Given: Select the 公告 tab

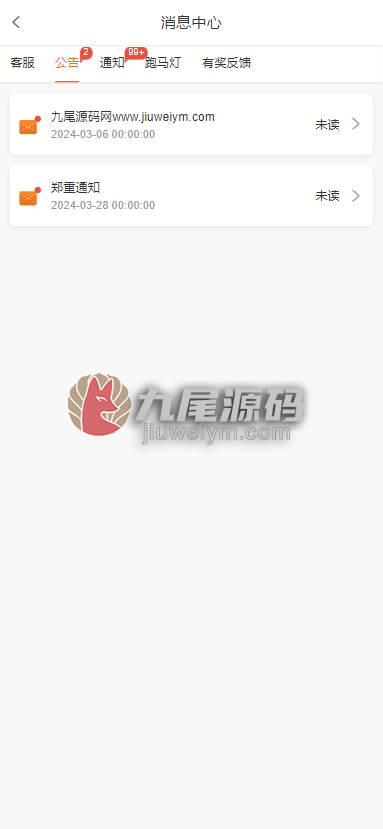Looking at the screenshot, I should [x=67, y=63].
